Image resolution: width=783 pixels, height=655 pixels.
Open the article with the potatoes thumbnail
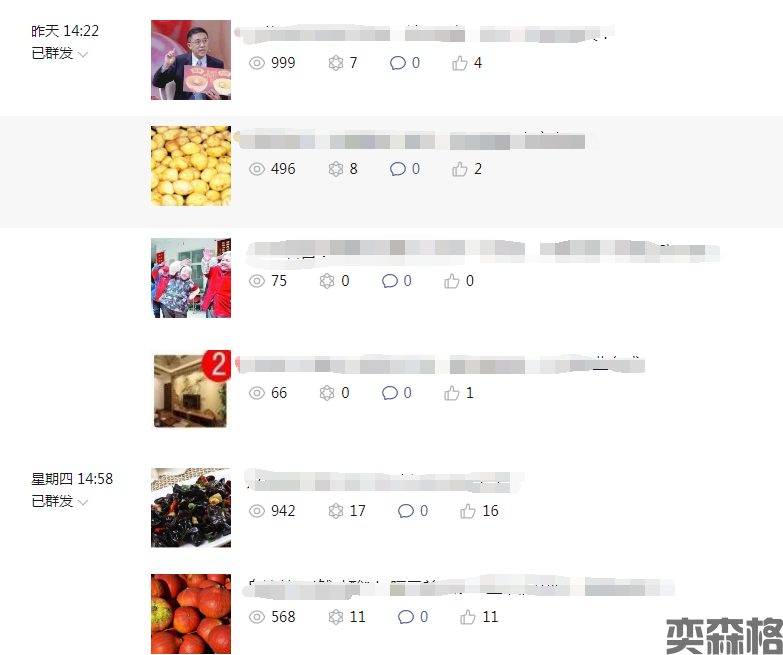191,166
